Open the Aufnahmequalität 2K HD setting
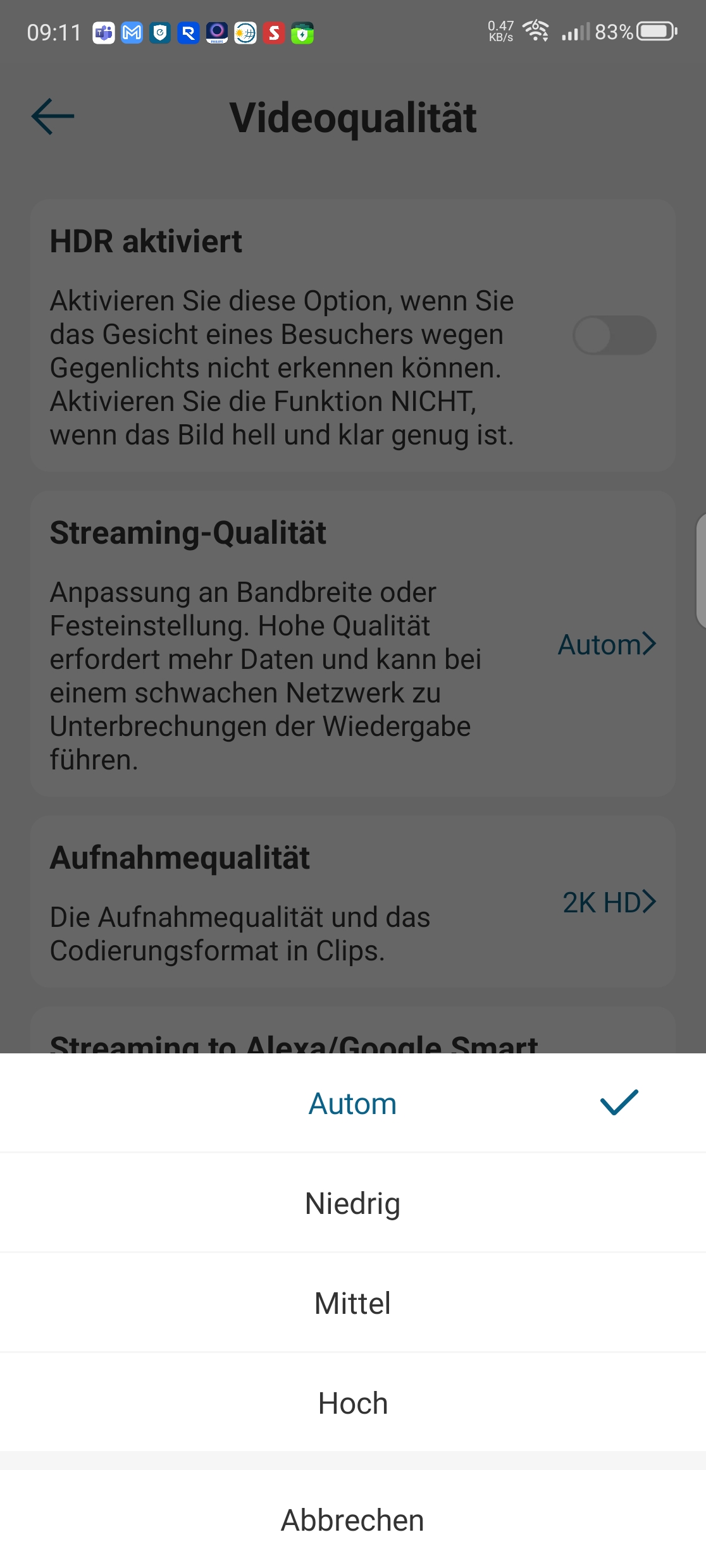Image resolution: width=706 pixels, height=1568 pixels. coord(609,902)
